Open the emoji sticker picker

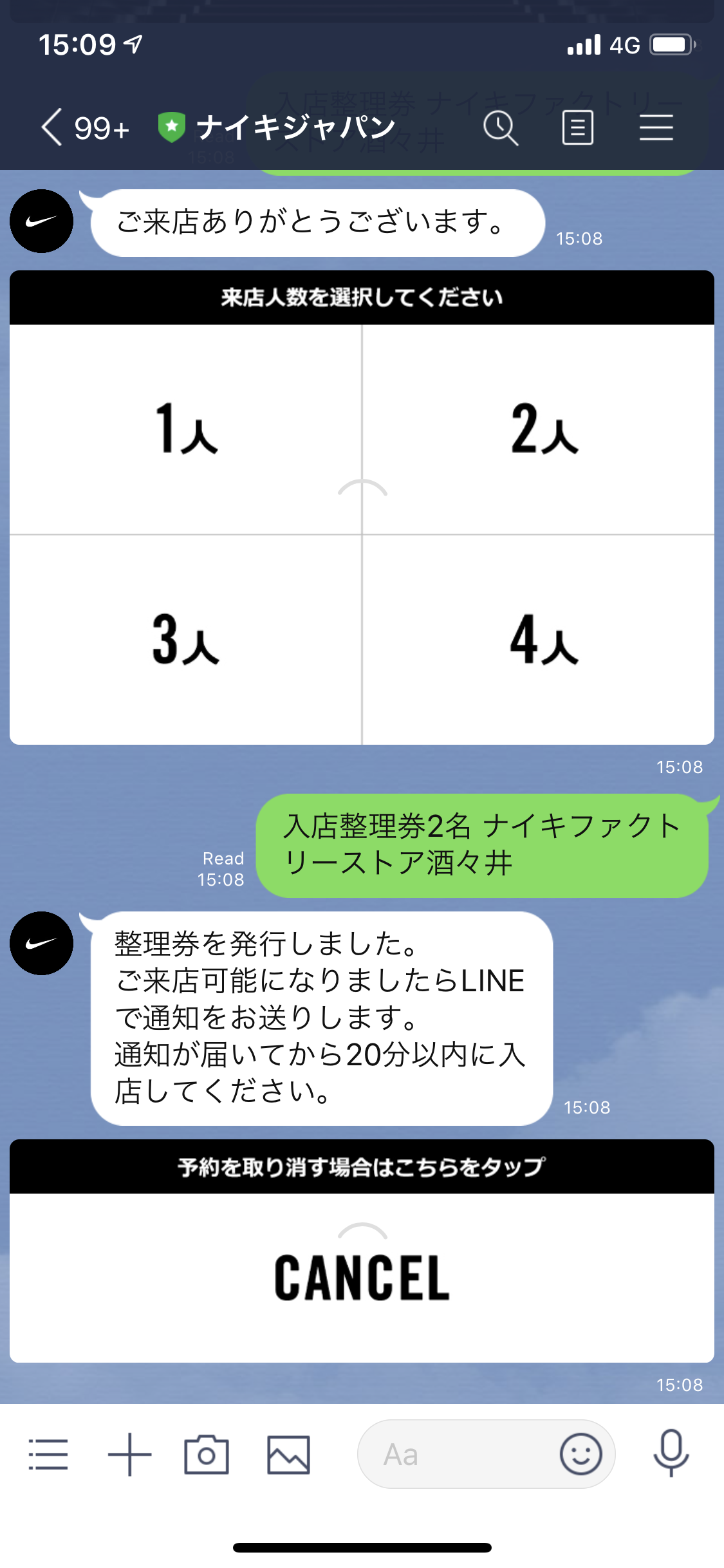580,1454
